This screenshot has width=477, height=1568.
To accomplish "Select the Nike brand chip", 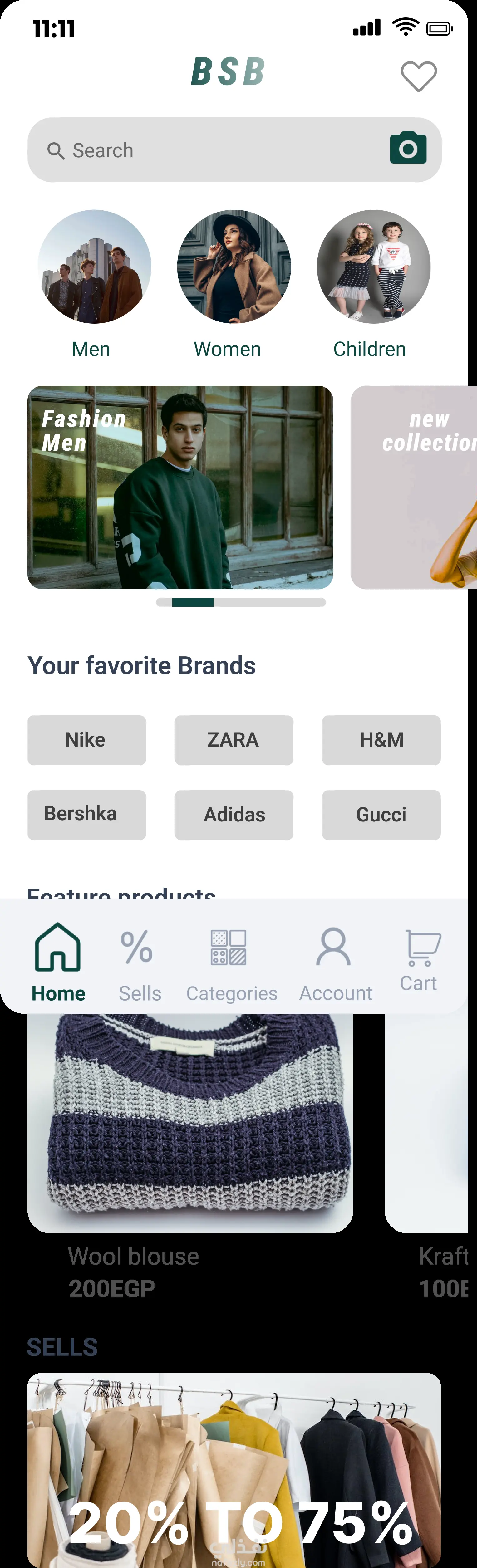I will 86,740.
